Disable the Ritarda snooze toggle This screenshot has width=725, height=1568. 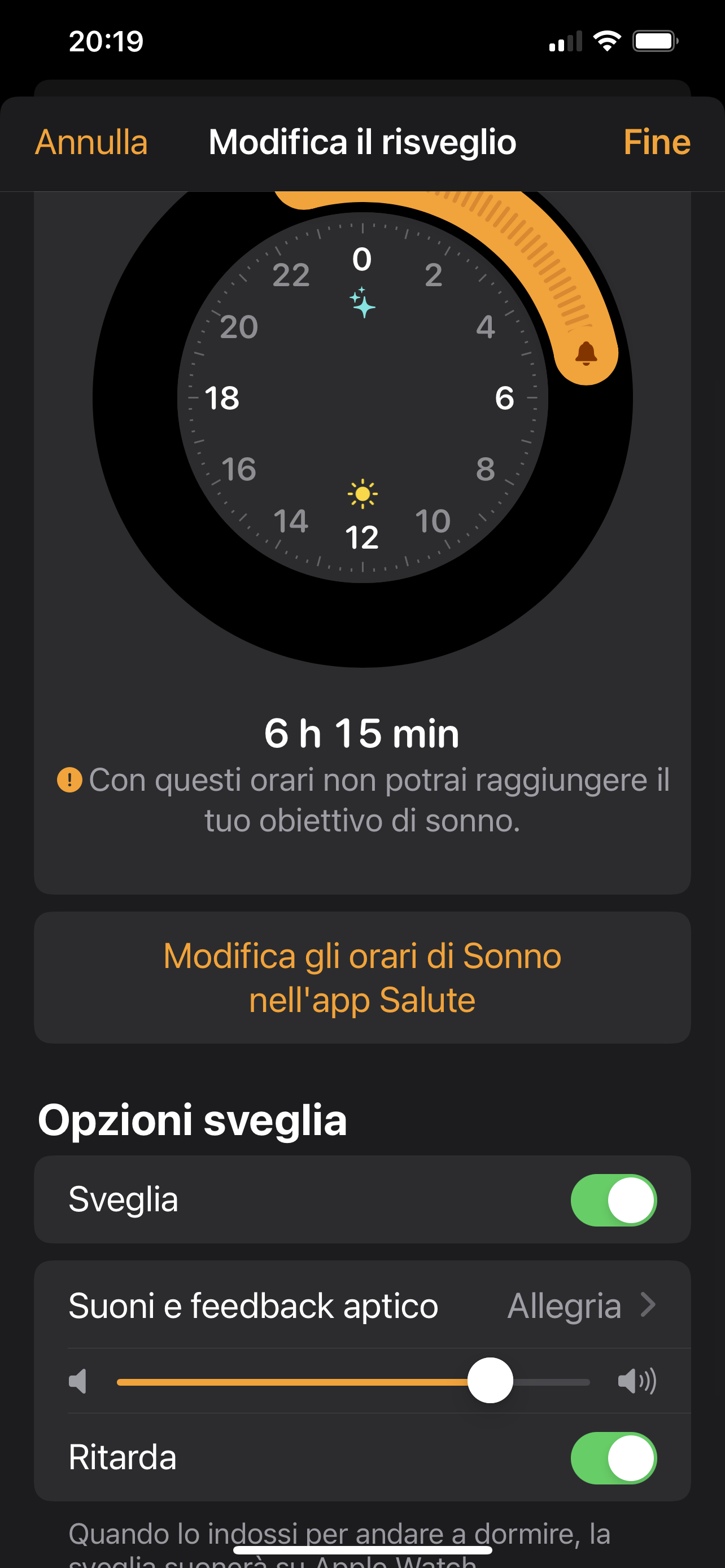click(613, 1458)
